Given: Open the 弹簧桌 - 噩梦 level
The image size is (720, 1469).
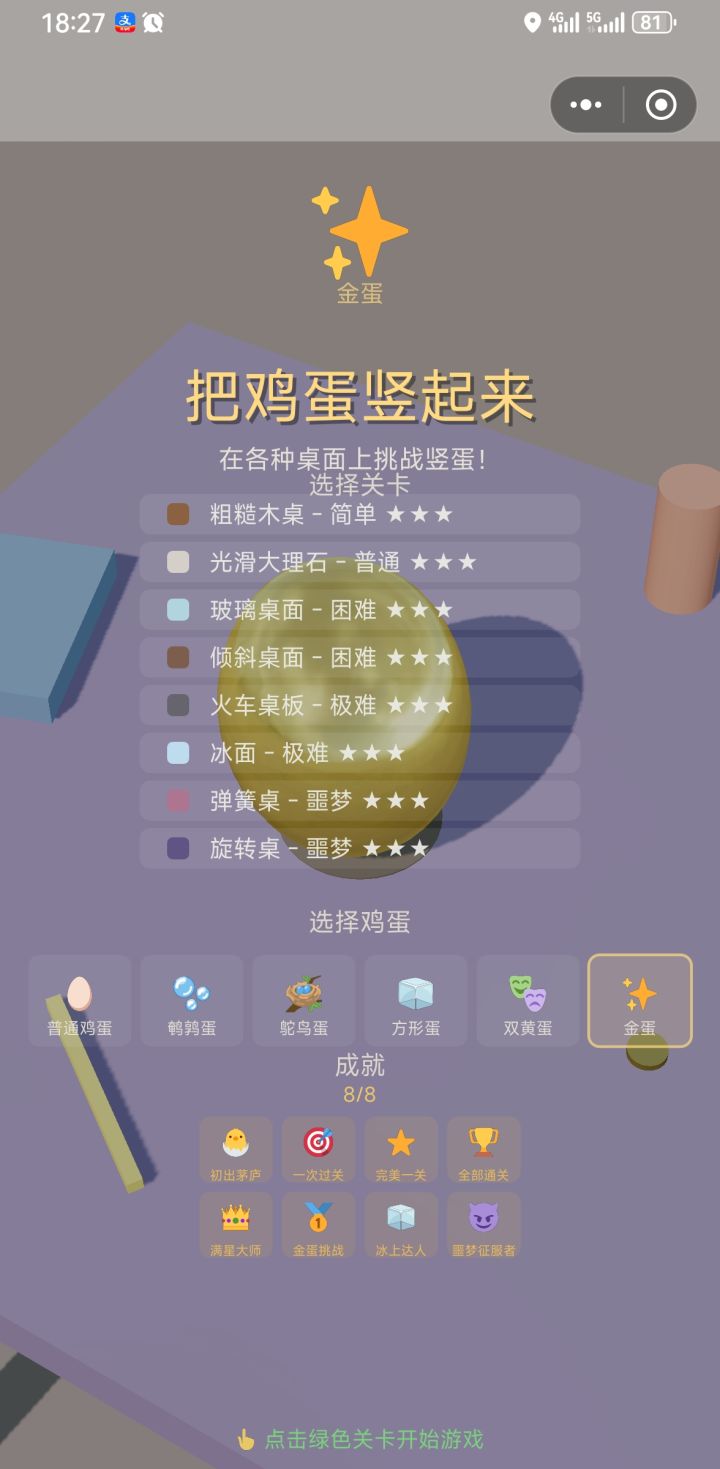Looking at the screenshot, I should (360, 800).
